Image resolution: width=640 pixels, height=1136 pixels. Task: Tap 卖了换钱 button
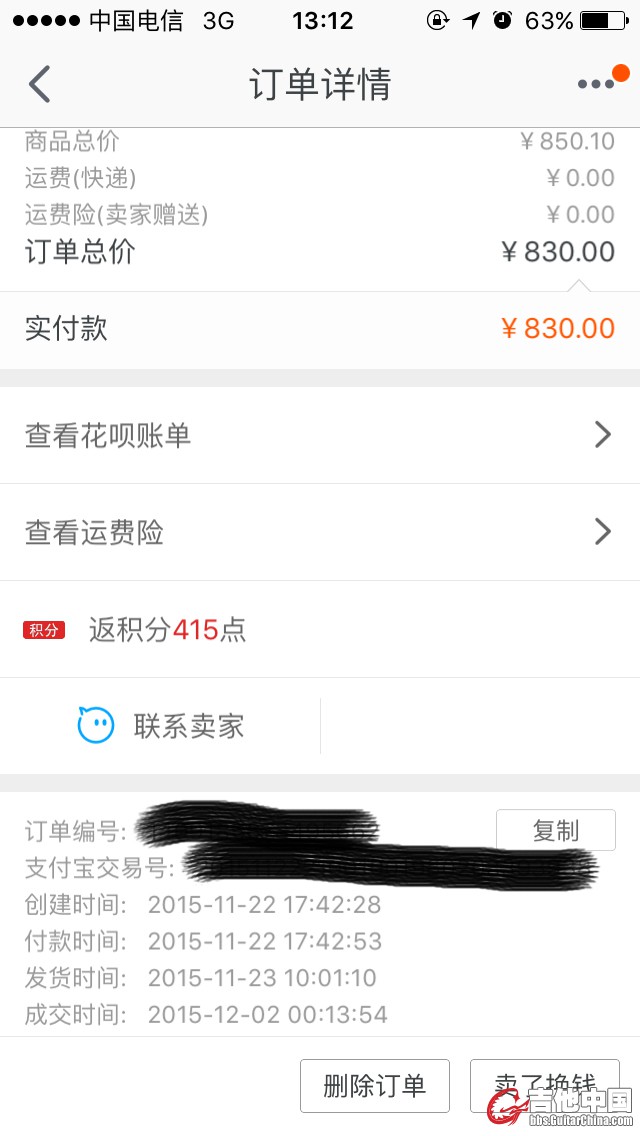(x=545, y=1084)
